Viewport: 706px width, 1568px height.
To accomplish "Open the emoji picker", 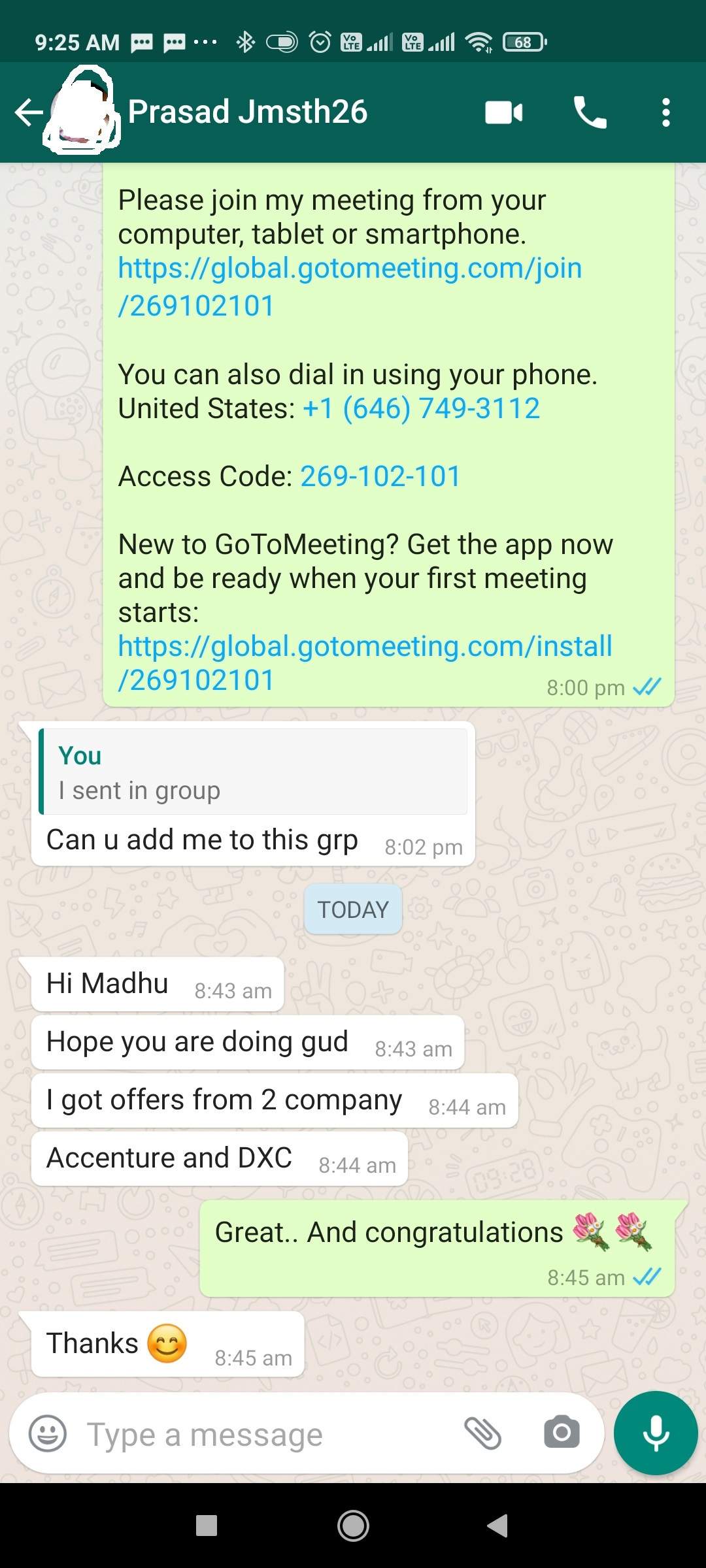I will pos(48,1434).
